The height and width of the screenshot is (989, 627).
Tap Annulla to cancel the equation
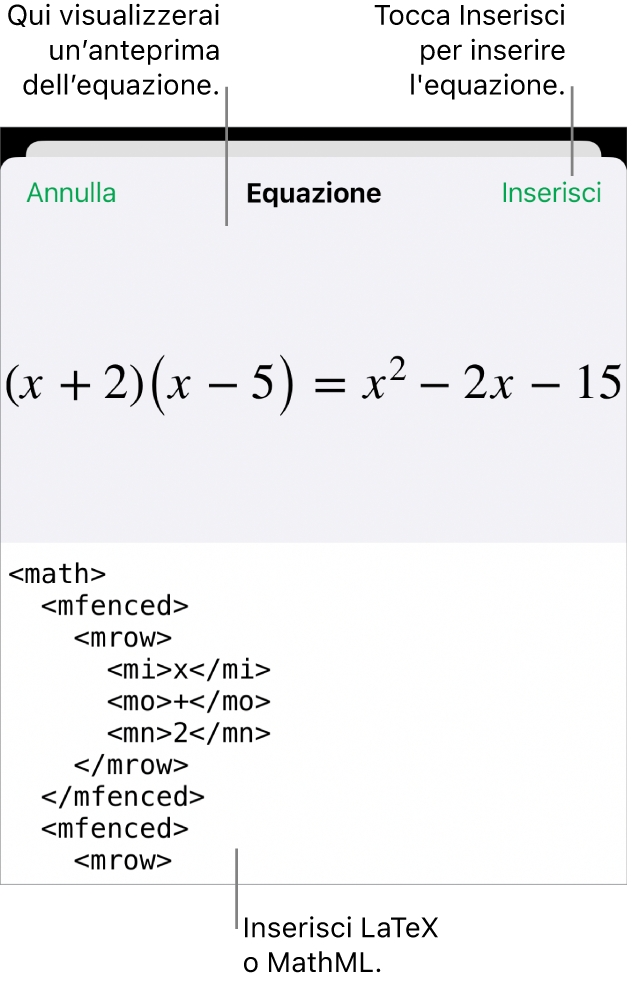[x=71, y=193]
